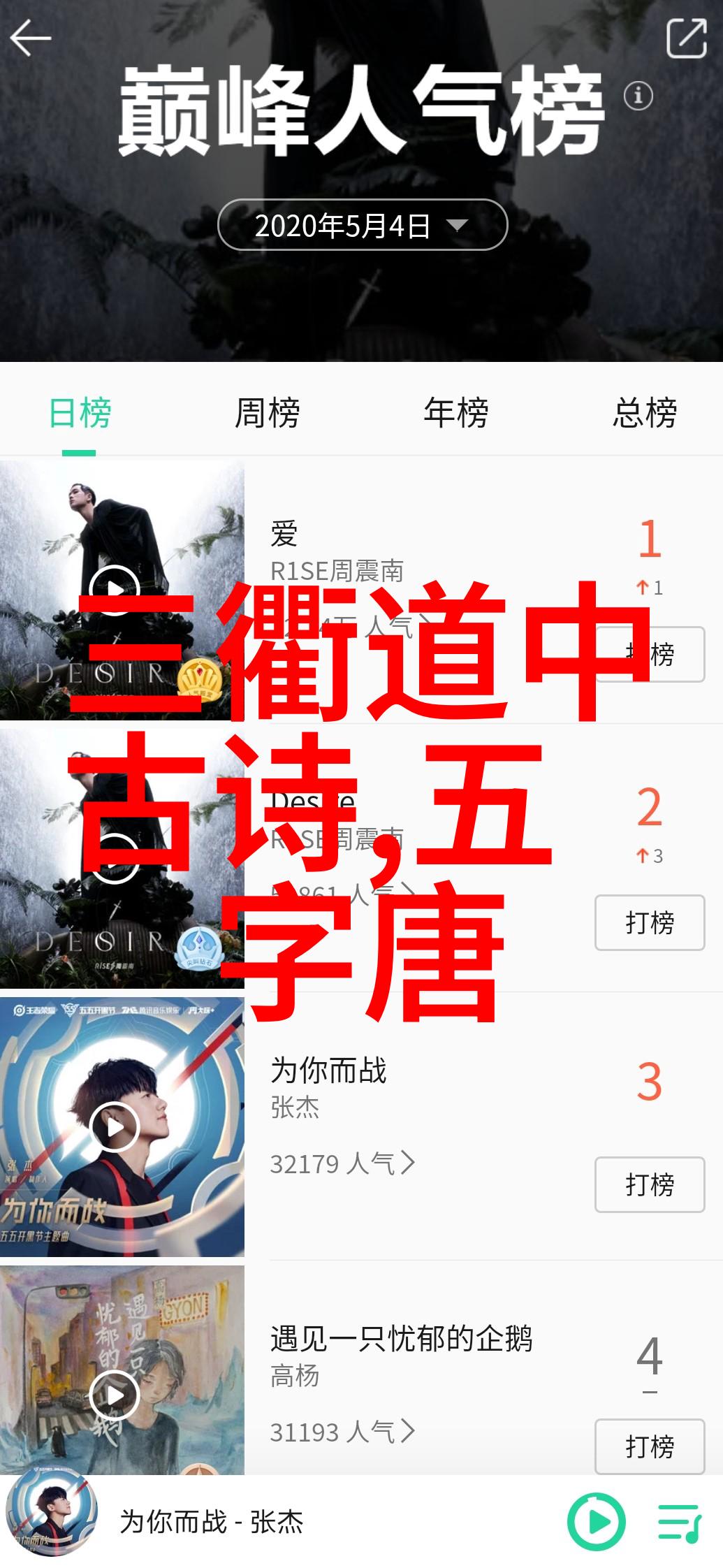Viewport: 723px width, 1568px height.
Task: Go back using the top-left arrow
Action: pyautogui.click(x=31, y=38)
